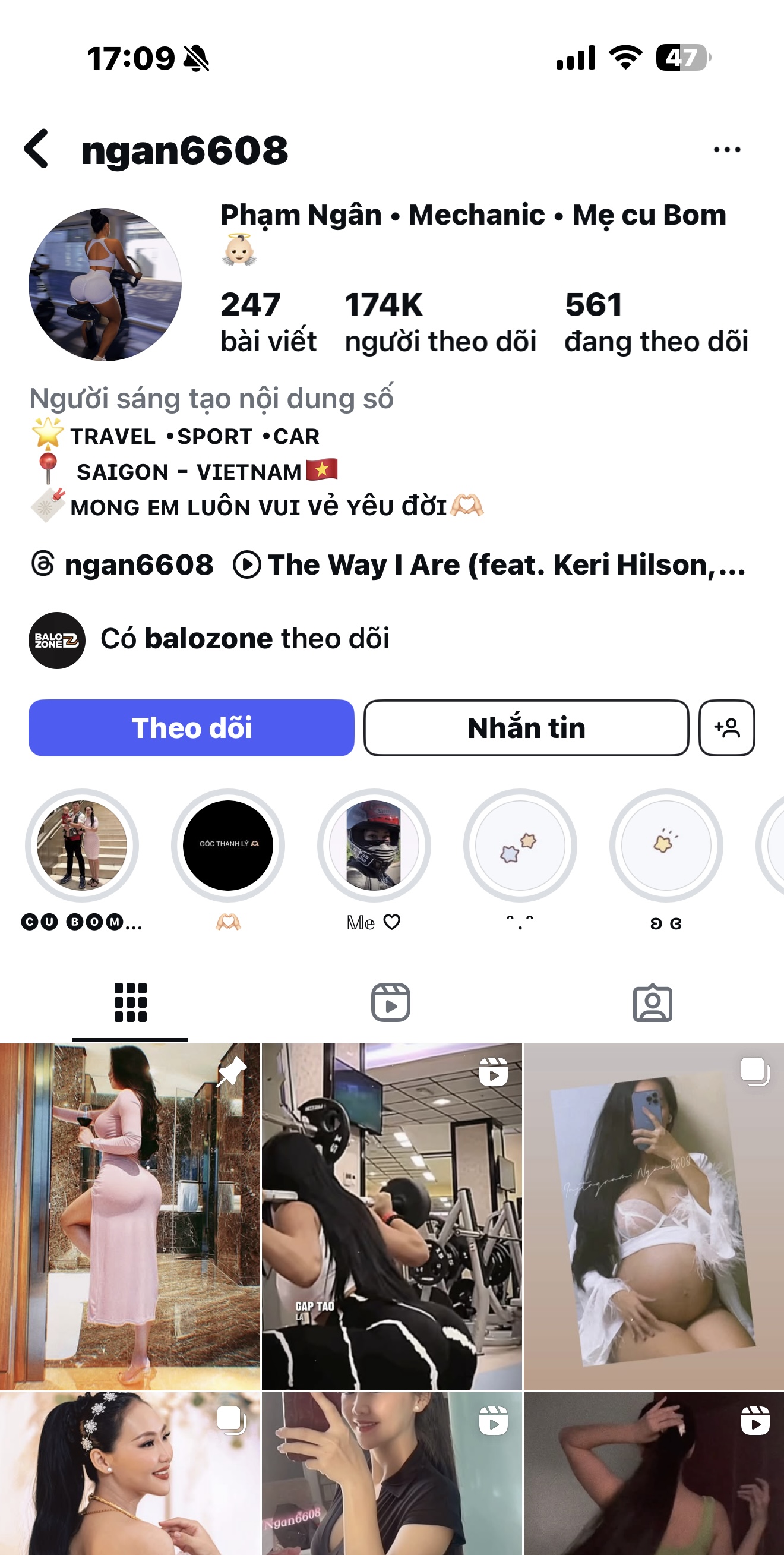The image size is (784, 1555).
Task: Switch to the tagged photos tab
Action: pyautogui.click(x=652, y=1002)
